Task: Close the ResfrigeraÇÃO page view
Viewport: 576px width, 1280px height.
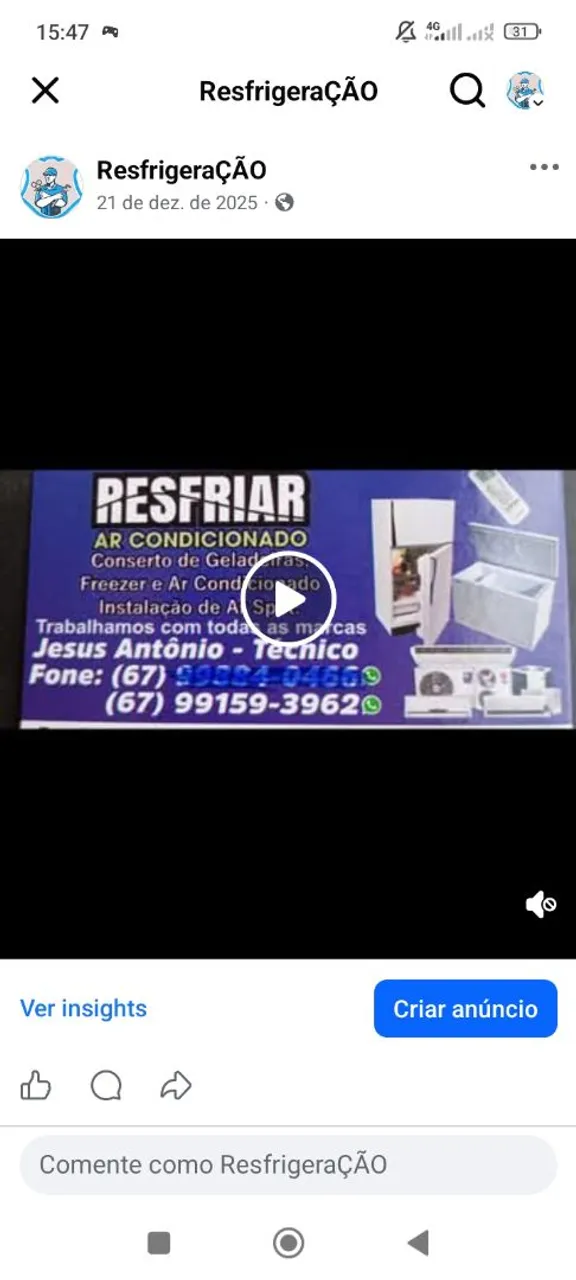Action: (45, 91)
